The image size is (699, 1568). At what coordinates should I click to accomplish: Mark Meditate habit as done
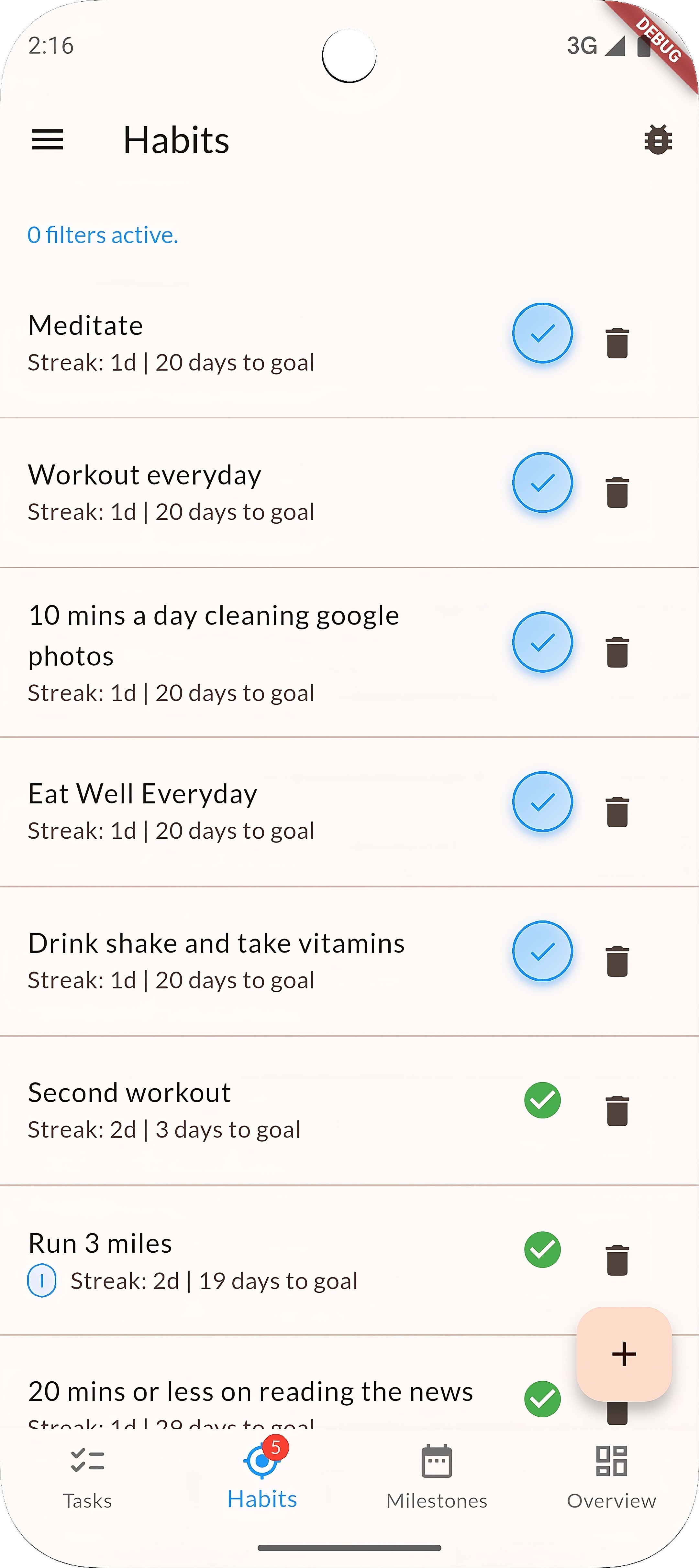point(542,333)
